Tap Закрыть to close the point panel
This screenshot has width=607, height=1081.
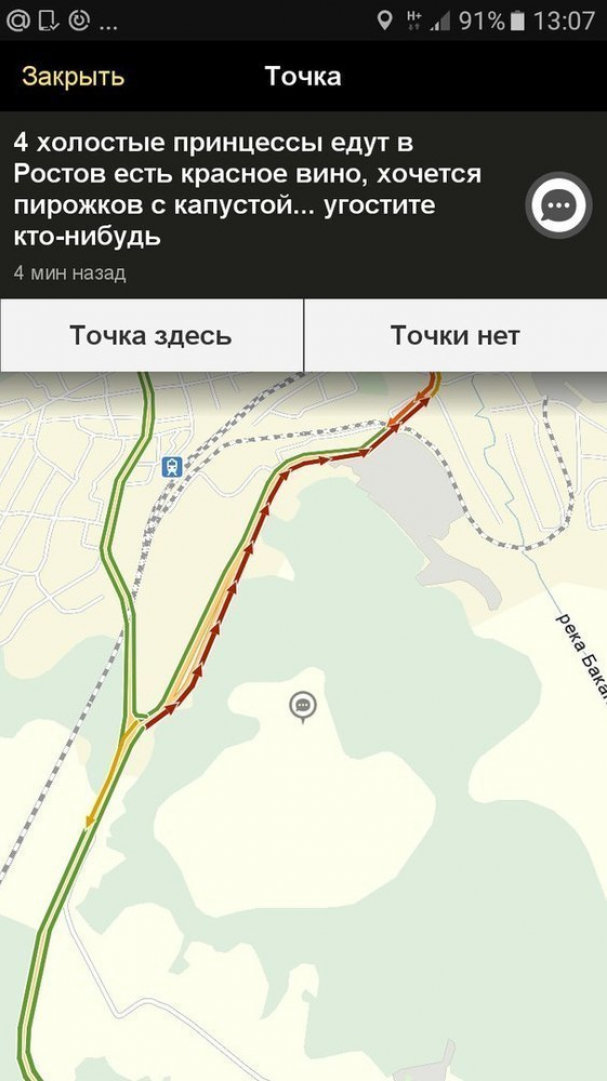point(73,77)
